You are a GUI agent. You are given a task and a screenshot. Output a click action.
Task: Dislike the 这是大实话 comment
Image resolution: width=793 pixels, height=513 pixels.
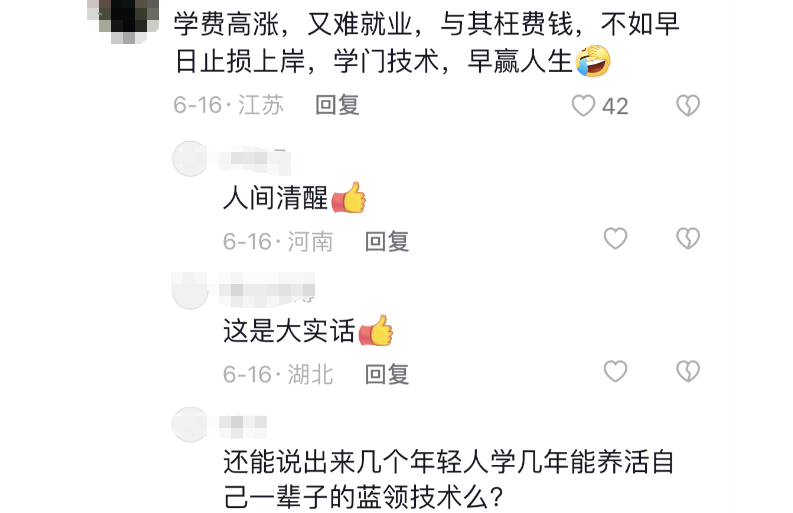[x=687, y=371]
